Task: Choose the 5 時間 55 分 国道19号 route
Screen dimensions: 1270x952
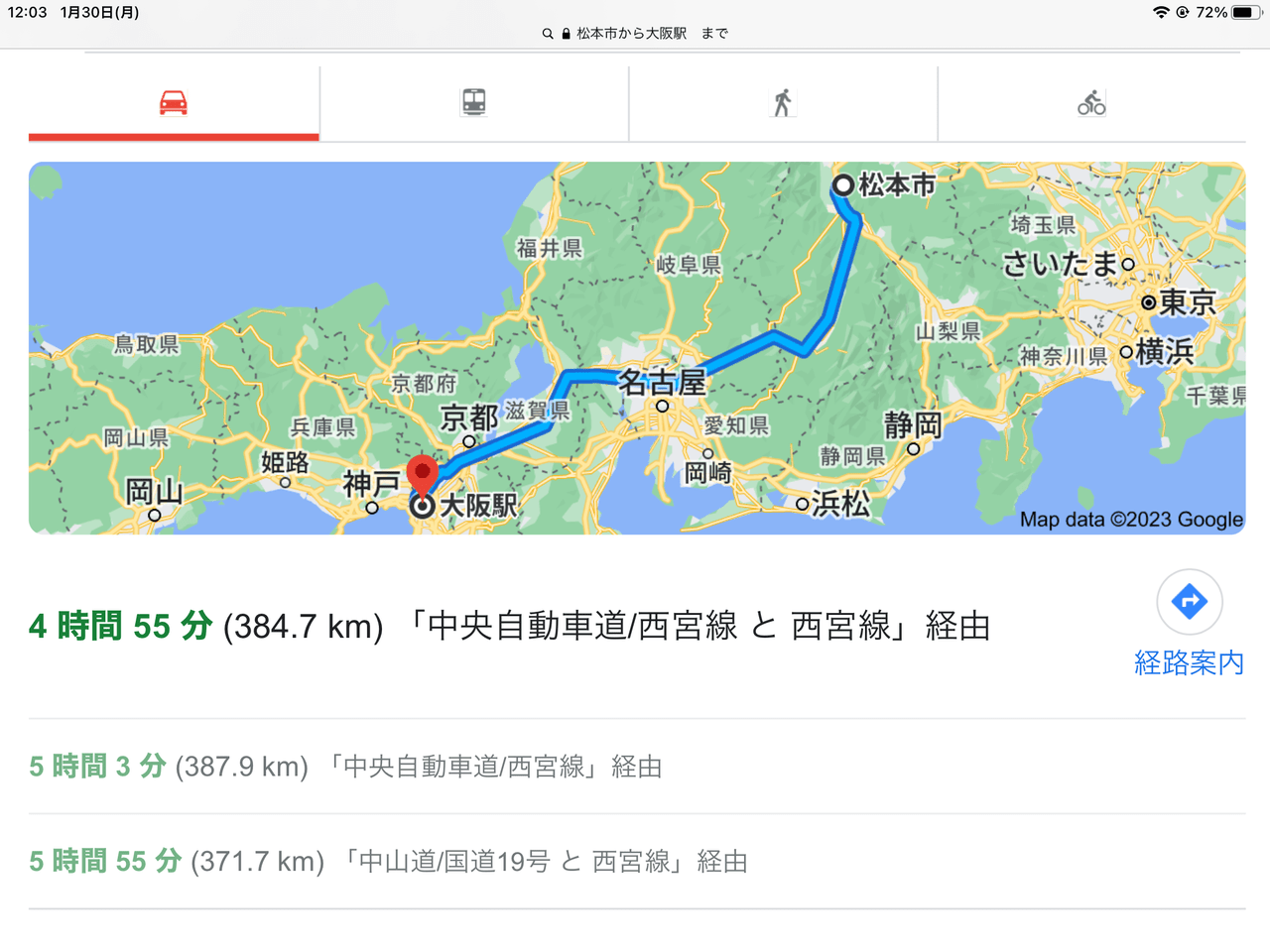Action: pos(388,862)
